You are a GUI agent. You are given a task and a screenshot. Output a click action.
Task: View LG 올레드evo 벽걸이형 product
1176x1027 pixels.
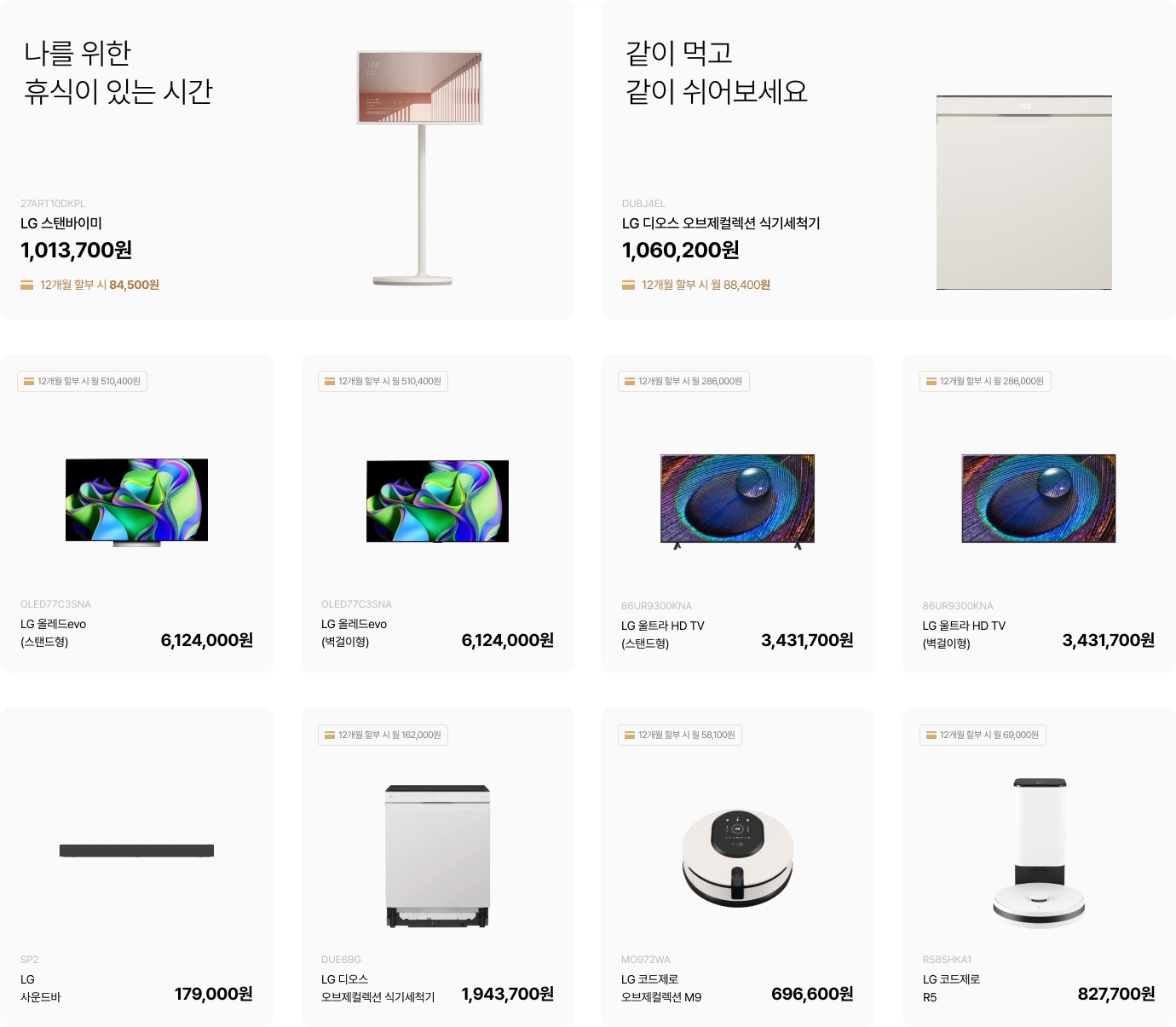437,514
